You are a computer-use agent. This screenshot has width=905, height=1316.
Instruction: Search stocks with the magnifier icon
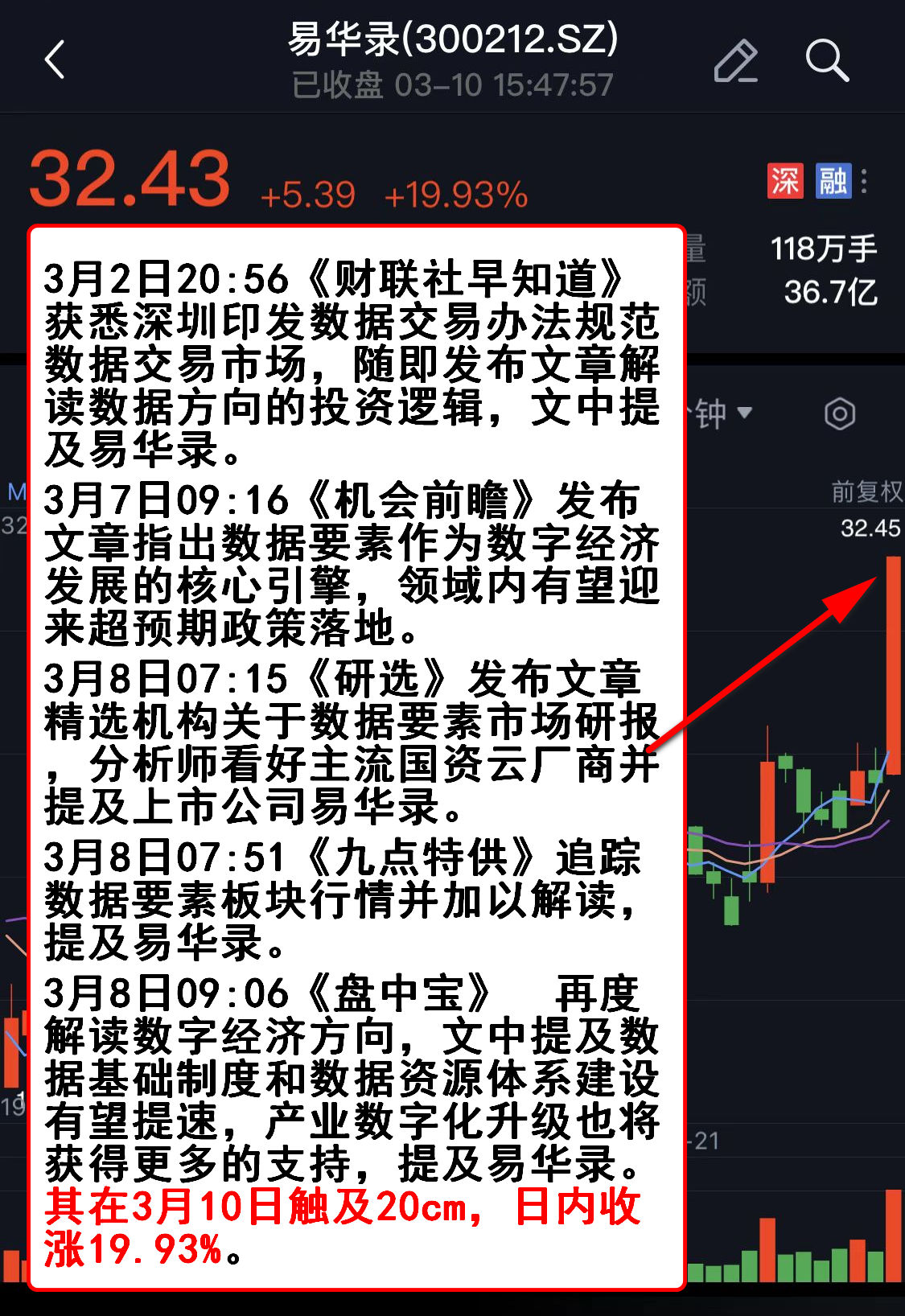point(827,60)
